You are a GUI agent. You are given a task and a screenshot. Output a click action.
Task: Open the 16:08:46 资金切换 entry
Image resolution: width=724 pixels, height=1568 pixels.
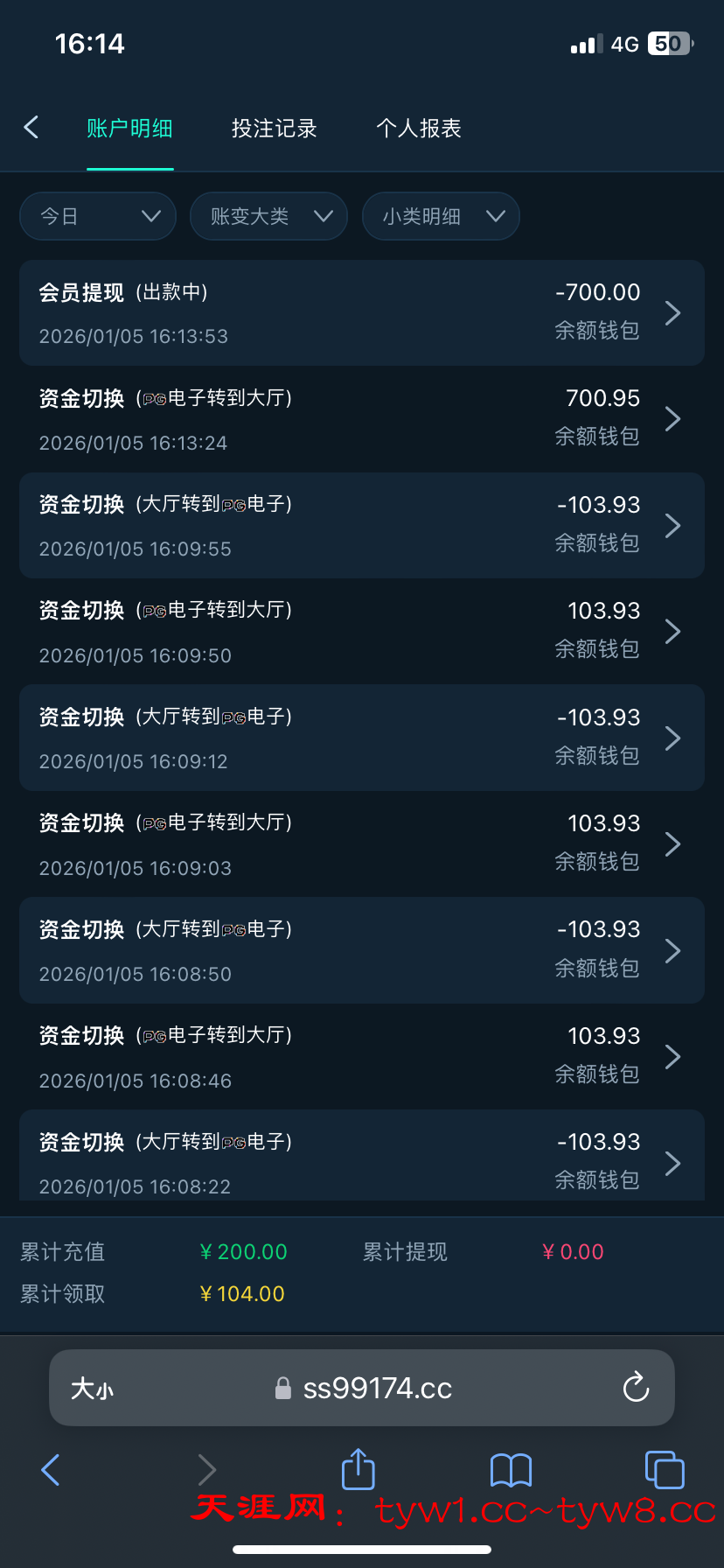(x=362, y=1057)
